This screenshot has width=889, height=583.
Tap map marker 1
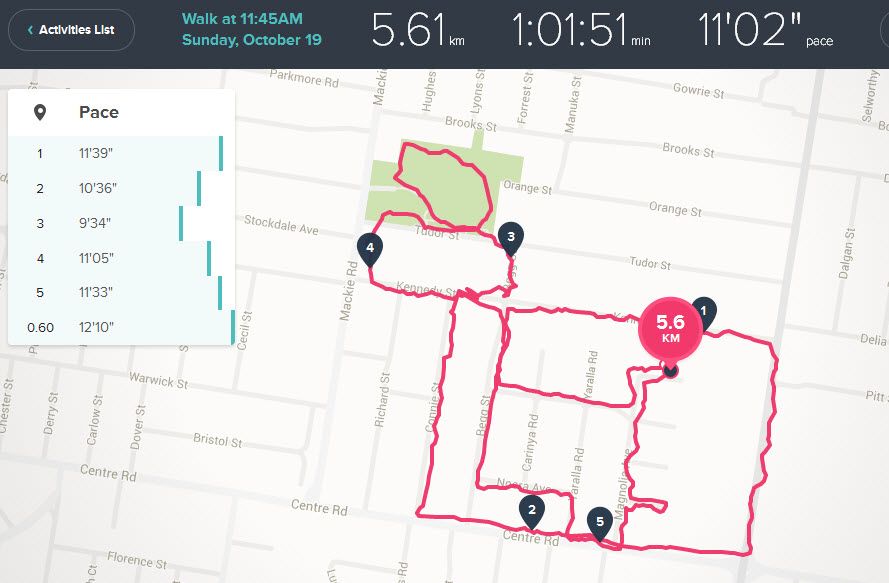click(x=704, y=312)
